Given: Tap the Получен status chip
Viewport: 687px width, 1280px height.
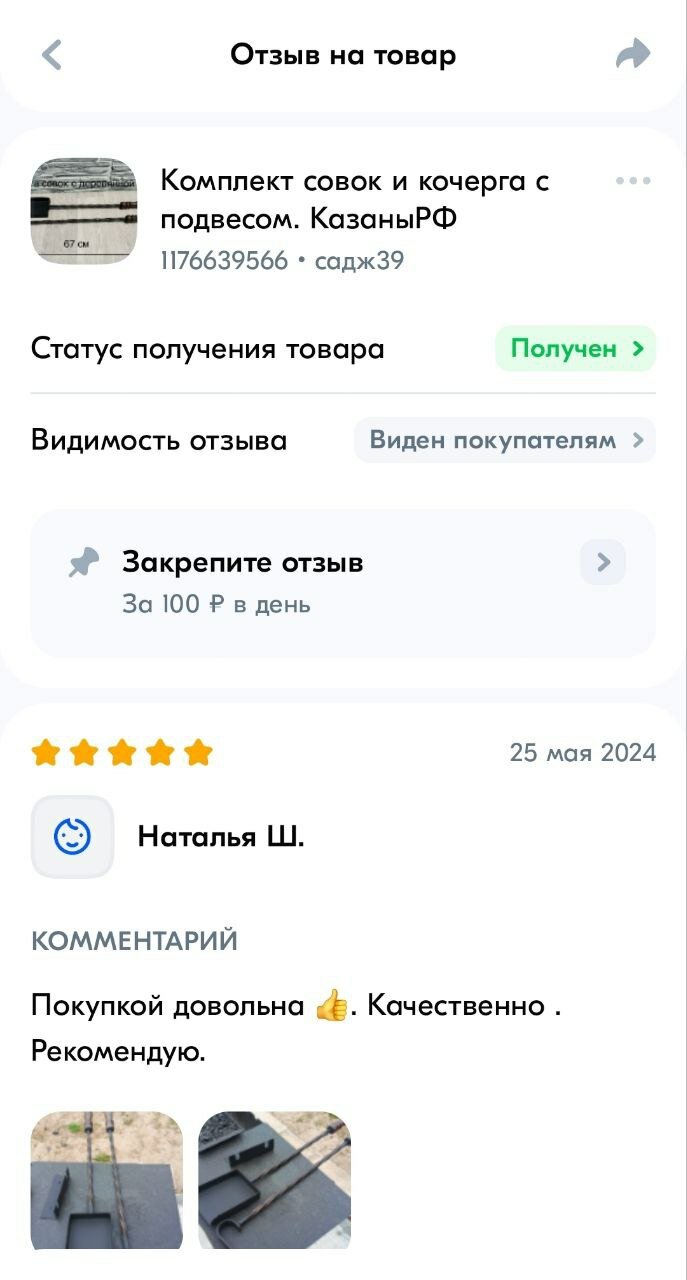Looking at the screenshot, I should (576, 349).
